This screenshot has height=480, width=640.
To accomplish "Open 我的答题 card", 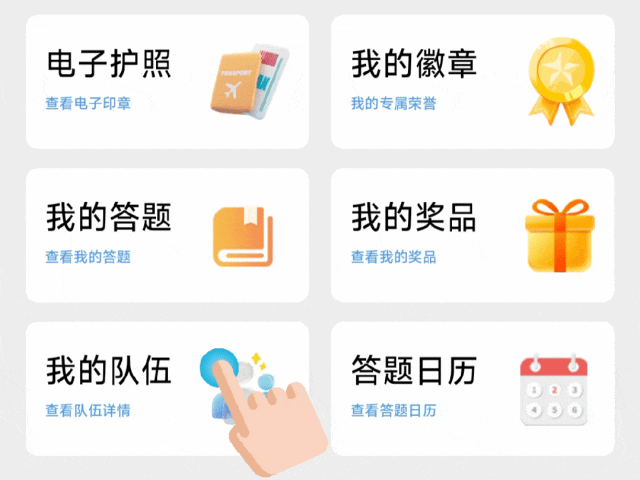I will click(166, 234).
